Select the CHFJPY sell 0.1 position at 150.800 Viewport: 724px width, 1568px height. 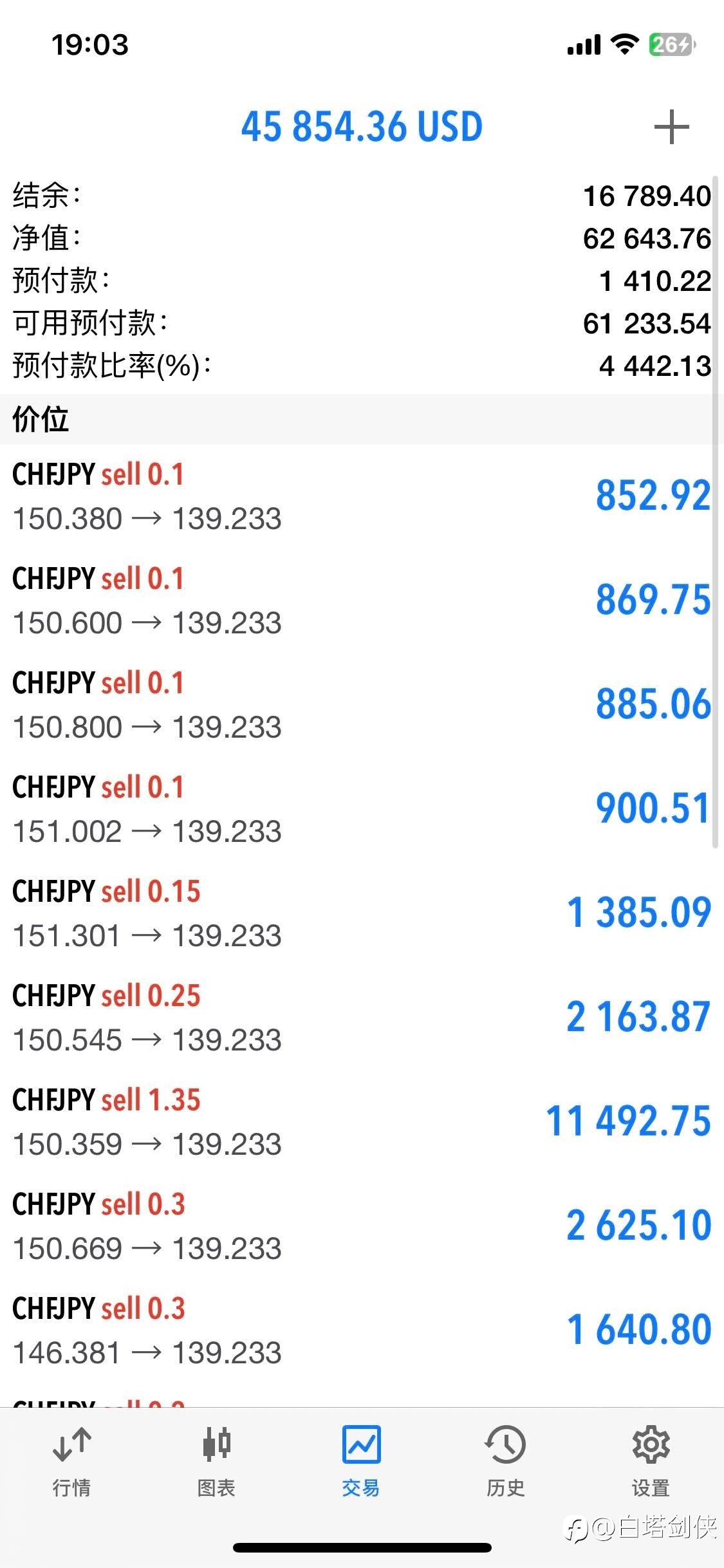point(362,705)
